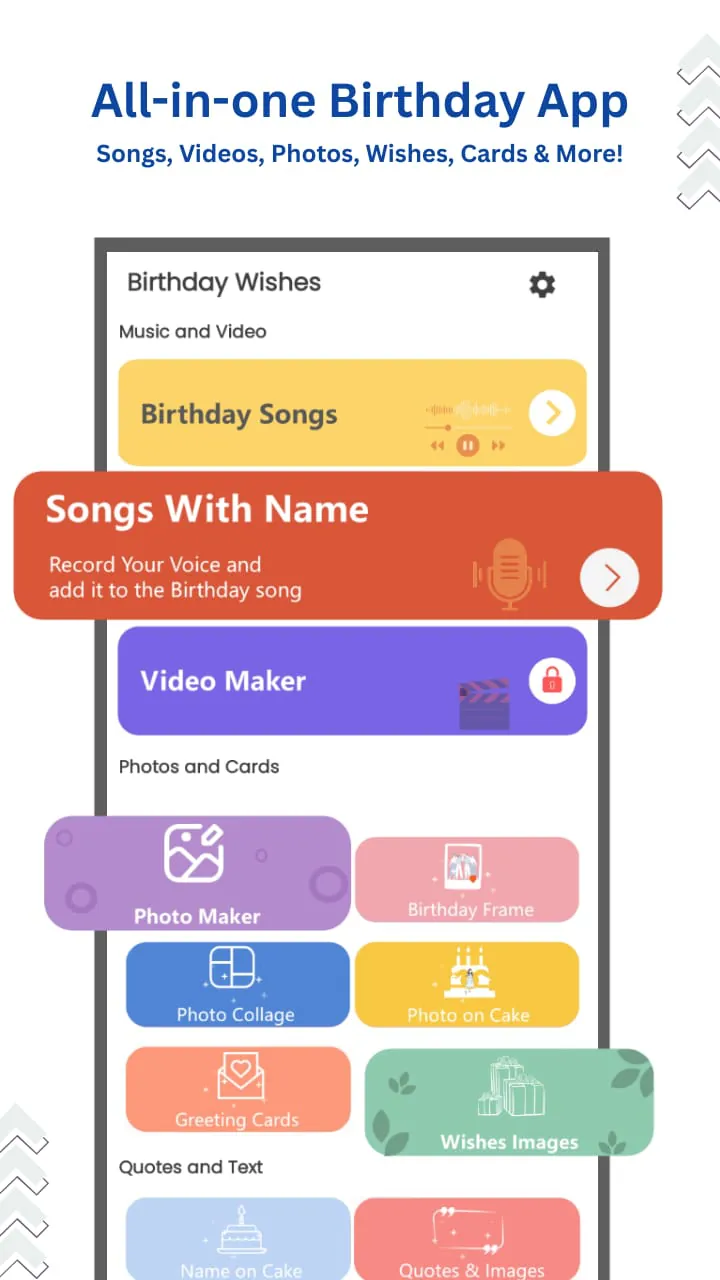The image size is (720, 1280).
Task: Select Photo on Cake editor
Action: pyautogui.click(x=466, y=983)
